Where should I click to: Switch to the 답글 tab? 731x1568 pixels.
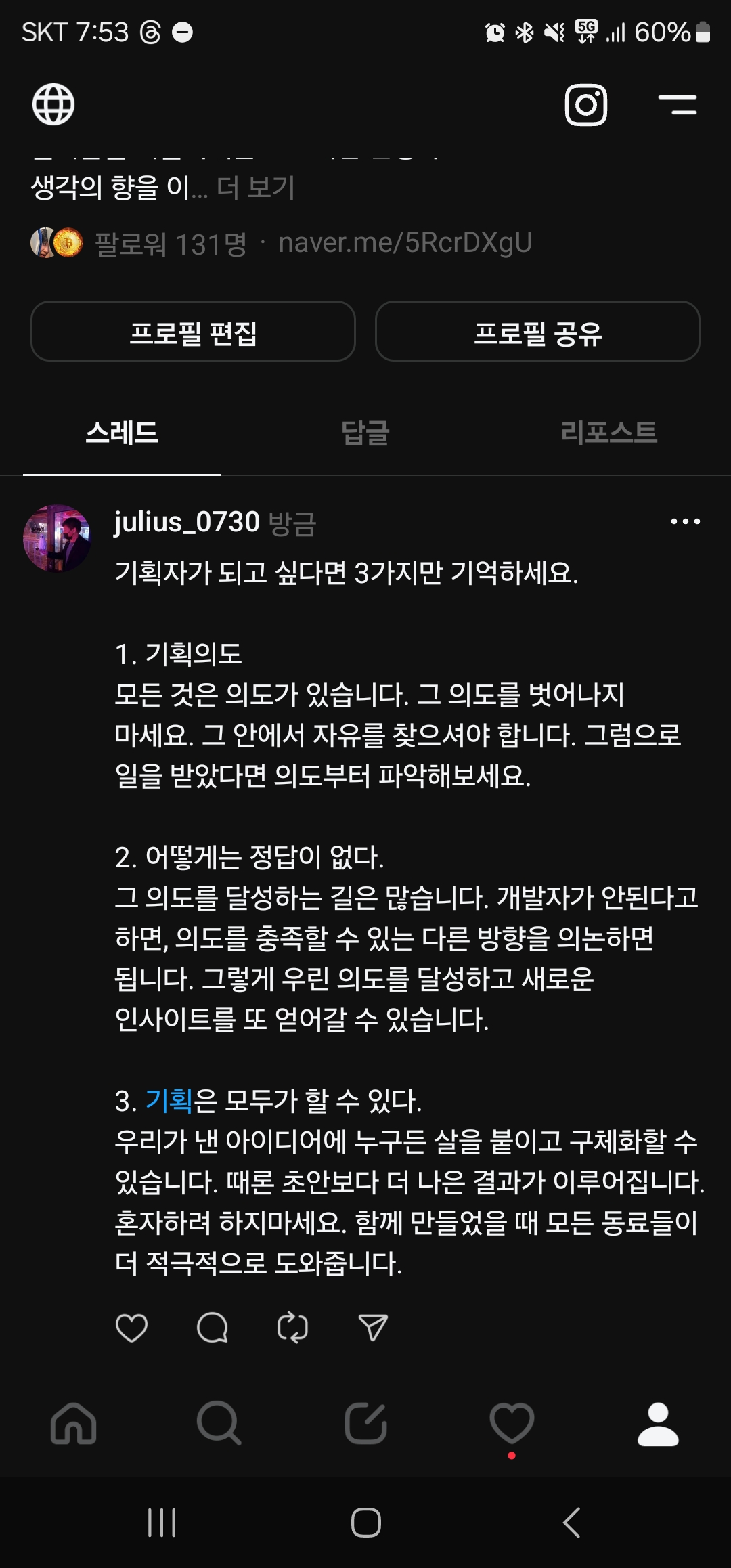point(365,433)
